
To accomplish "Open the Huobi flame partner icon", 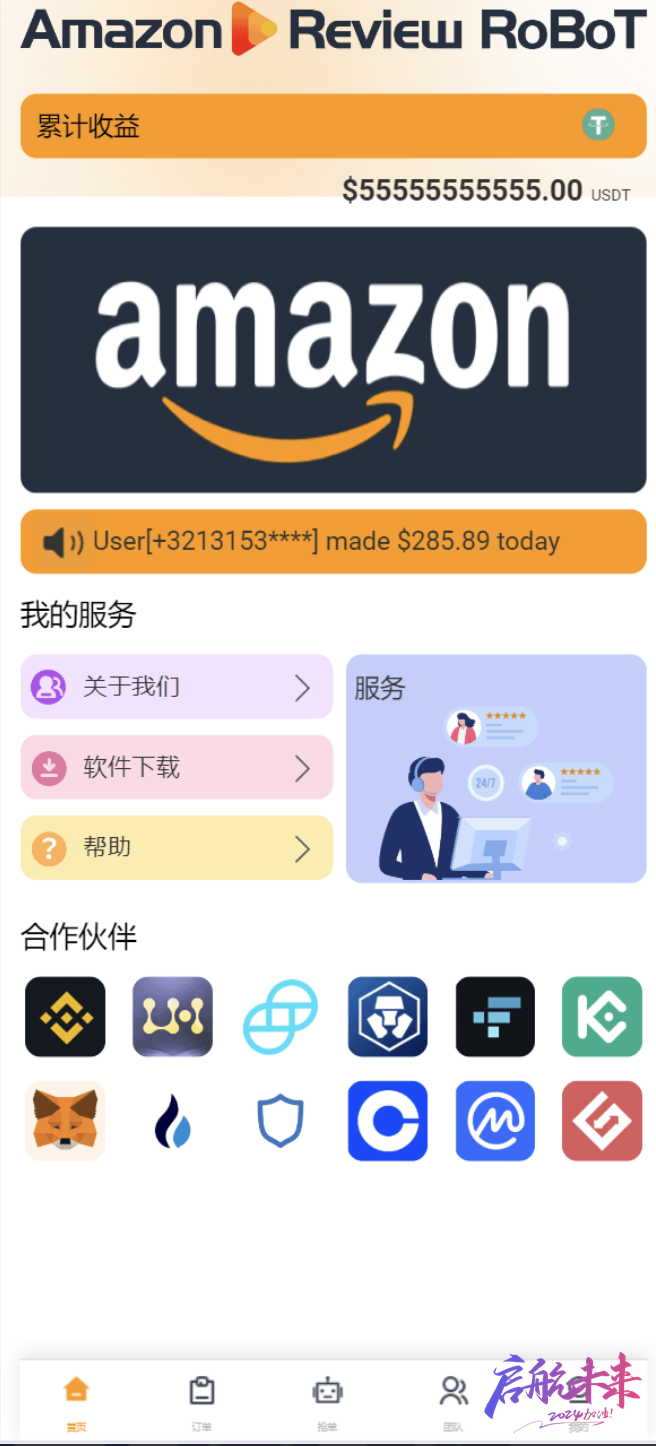I will coord(172,1121).
